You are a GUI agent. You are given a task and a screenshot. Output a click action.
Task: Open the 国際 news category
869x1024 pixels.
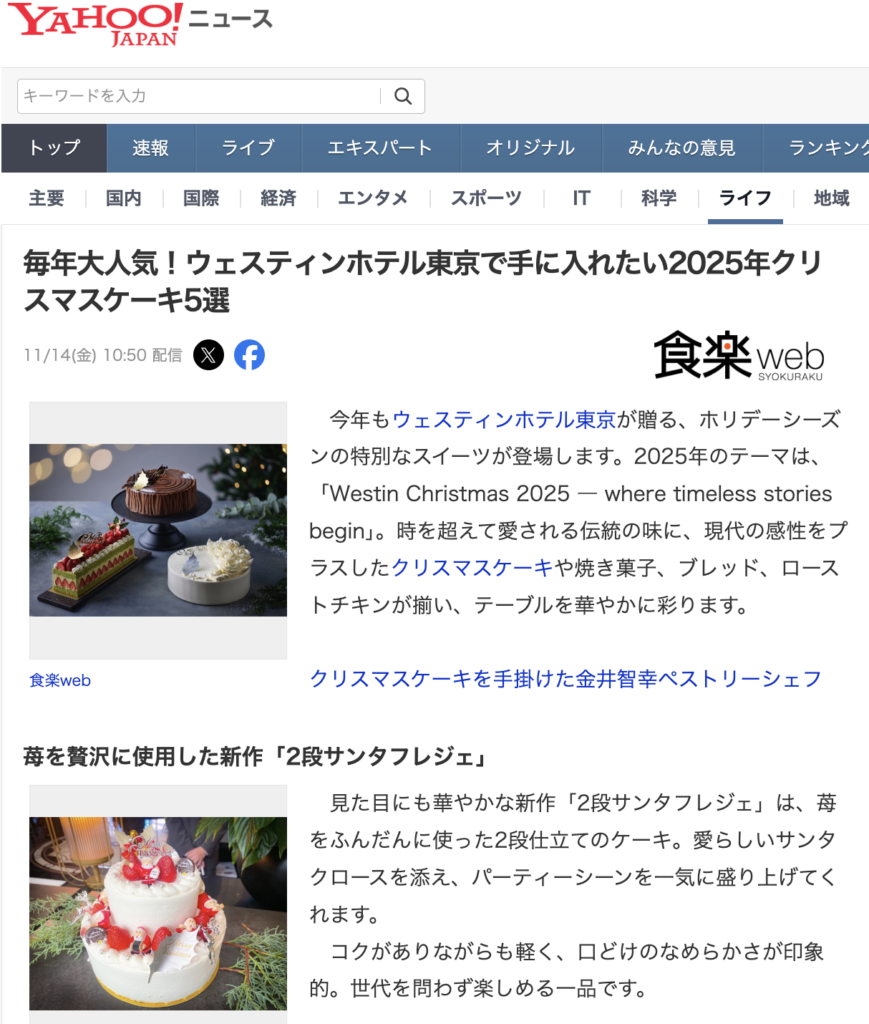point(201,198)
